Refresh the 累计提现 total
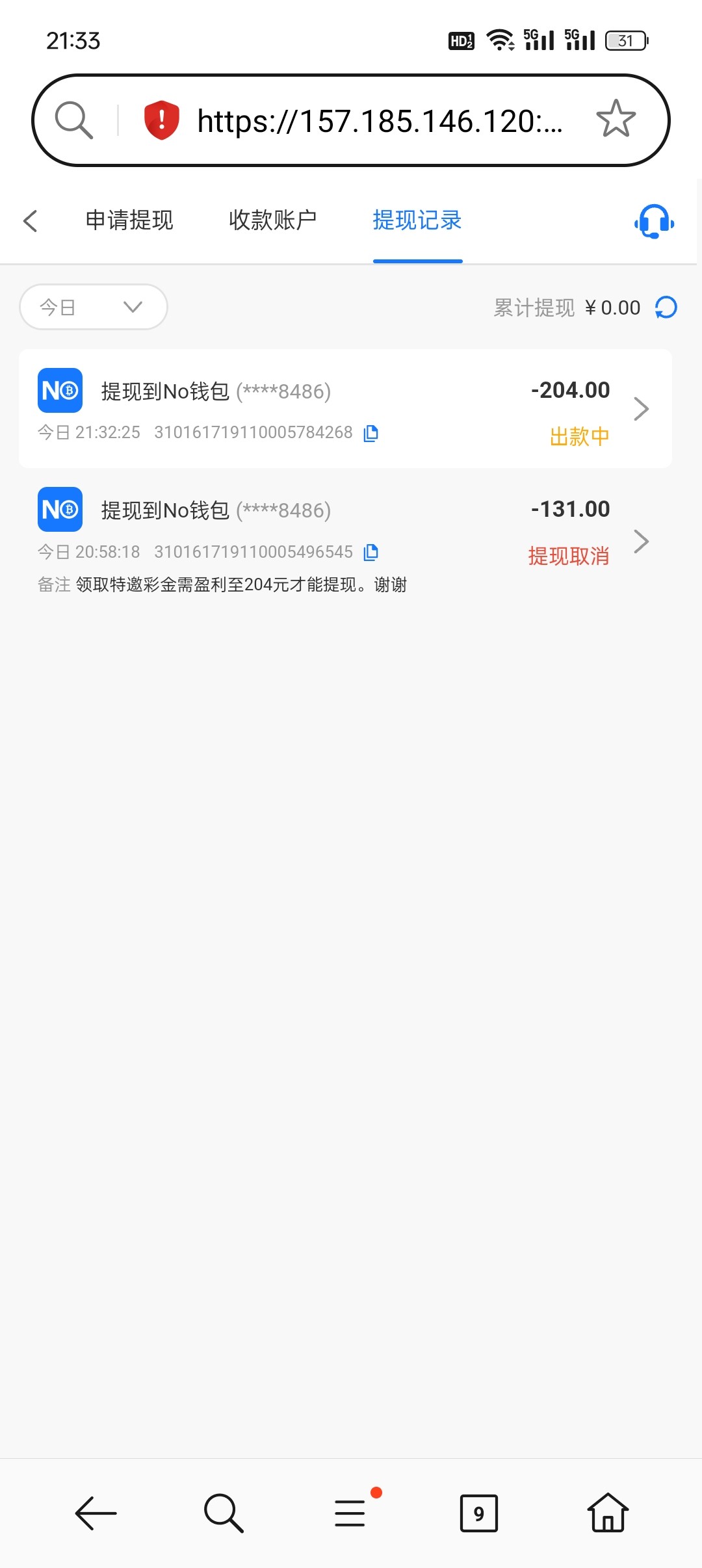702x1568 pixels. [666, 307]
